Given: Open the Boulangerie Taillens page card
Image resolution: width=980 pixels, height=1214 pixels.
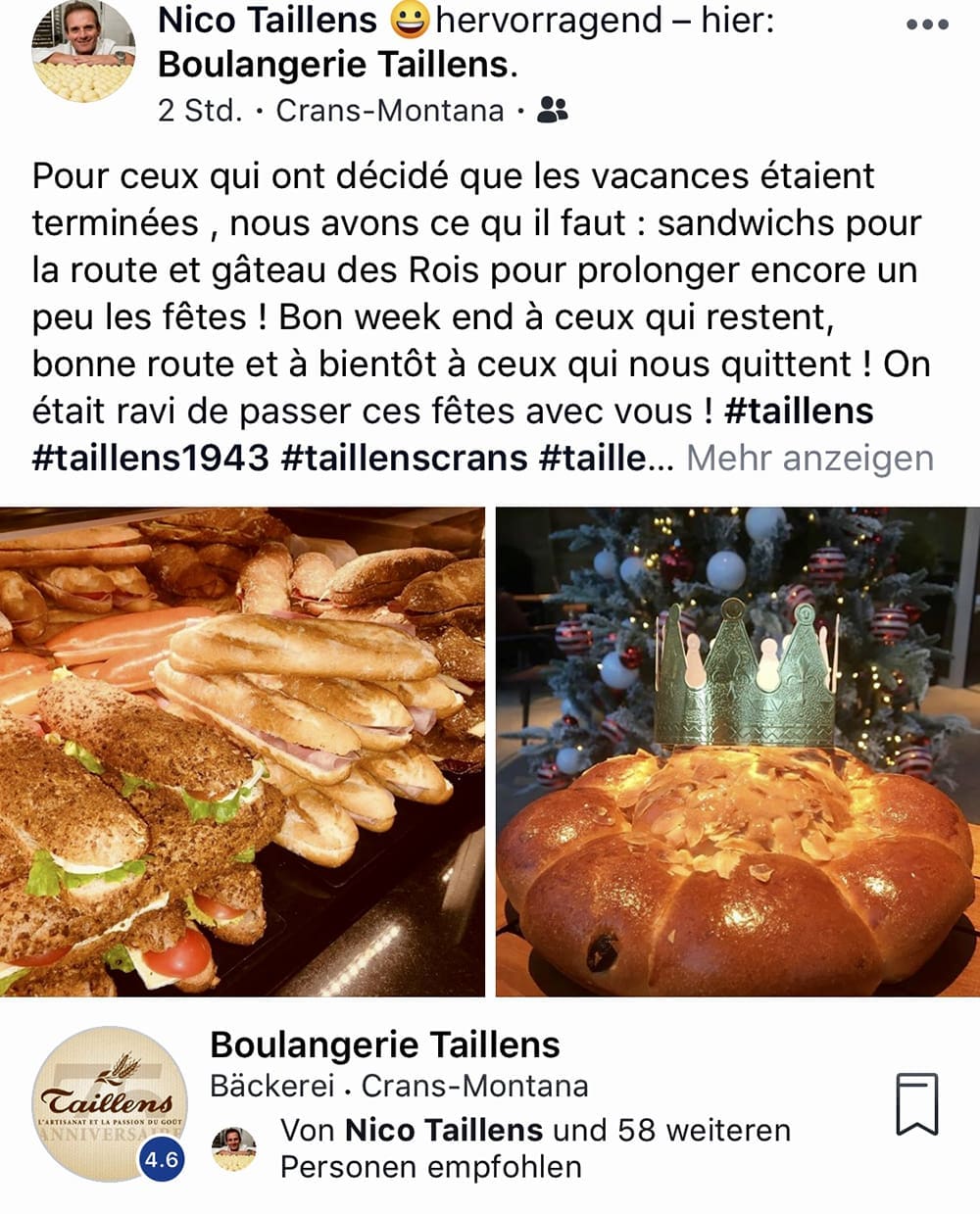Looking at the screenshot, I should click(x=384, y=1045).
